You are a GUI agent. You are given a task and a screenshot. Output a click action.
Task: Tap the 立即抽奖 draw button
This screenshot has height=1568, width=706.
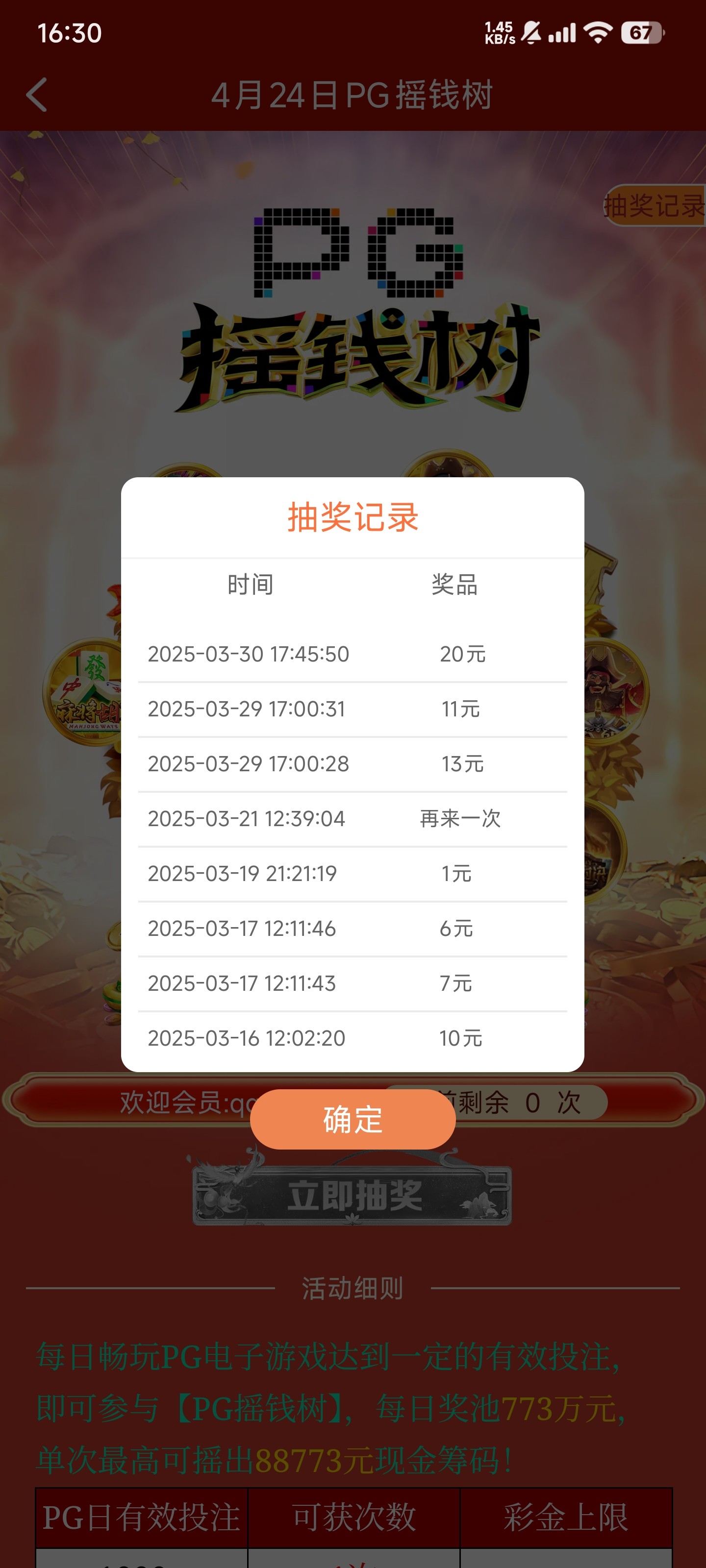(x=353, y=1196)
